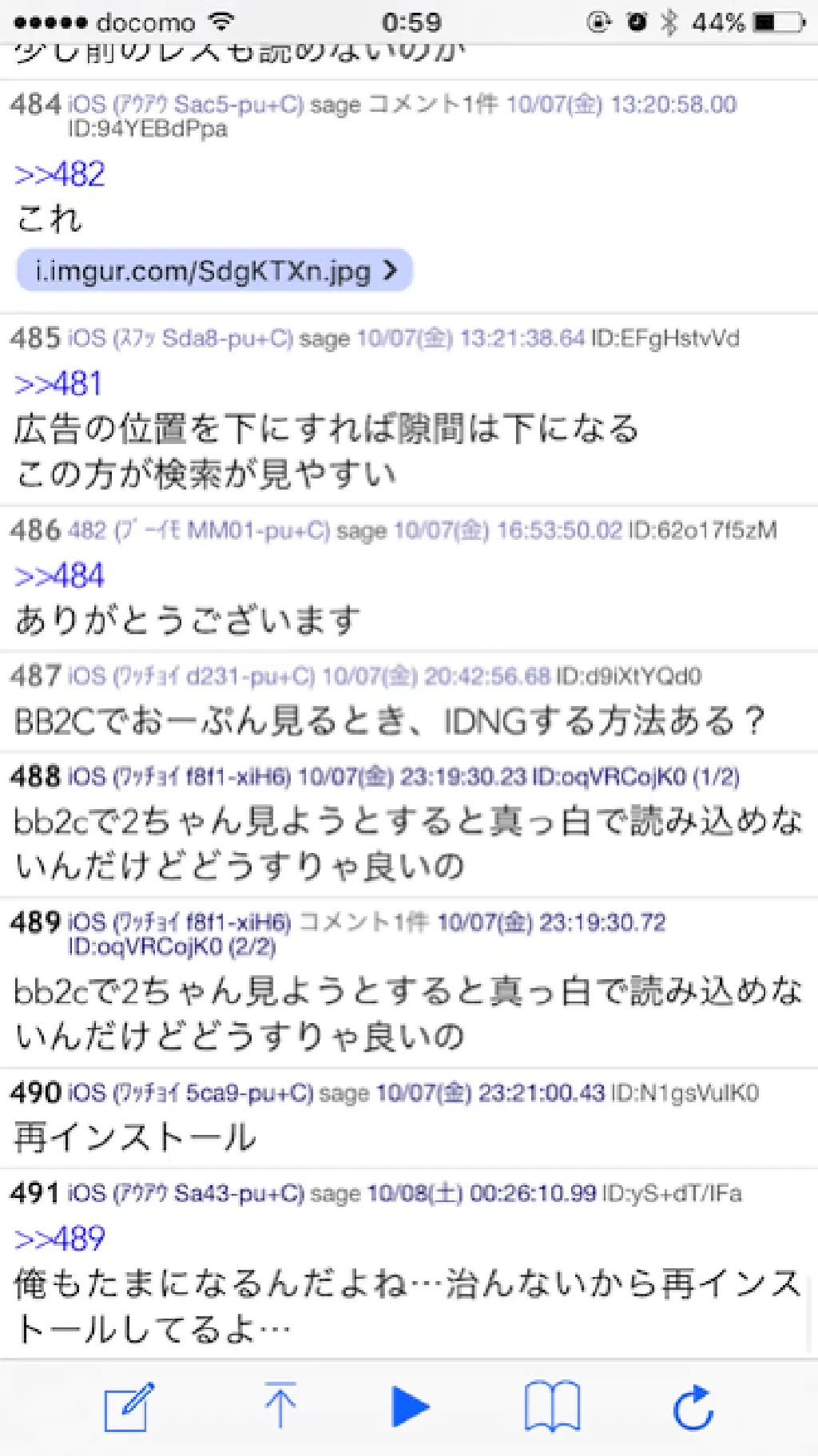Viewport: 818px width, 1456px height.
Task: Open the bookmarks book icon
Action: coord(552,1406)
